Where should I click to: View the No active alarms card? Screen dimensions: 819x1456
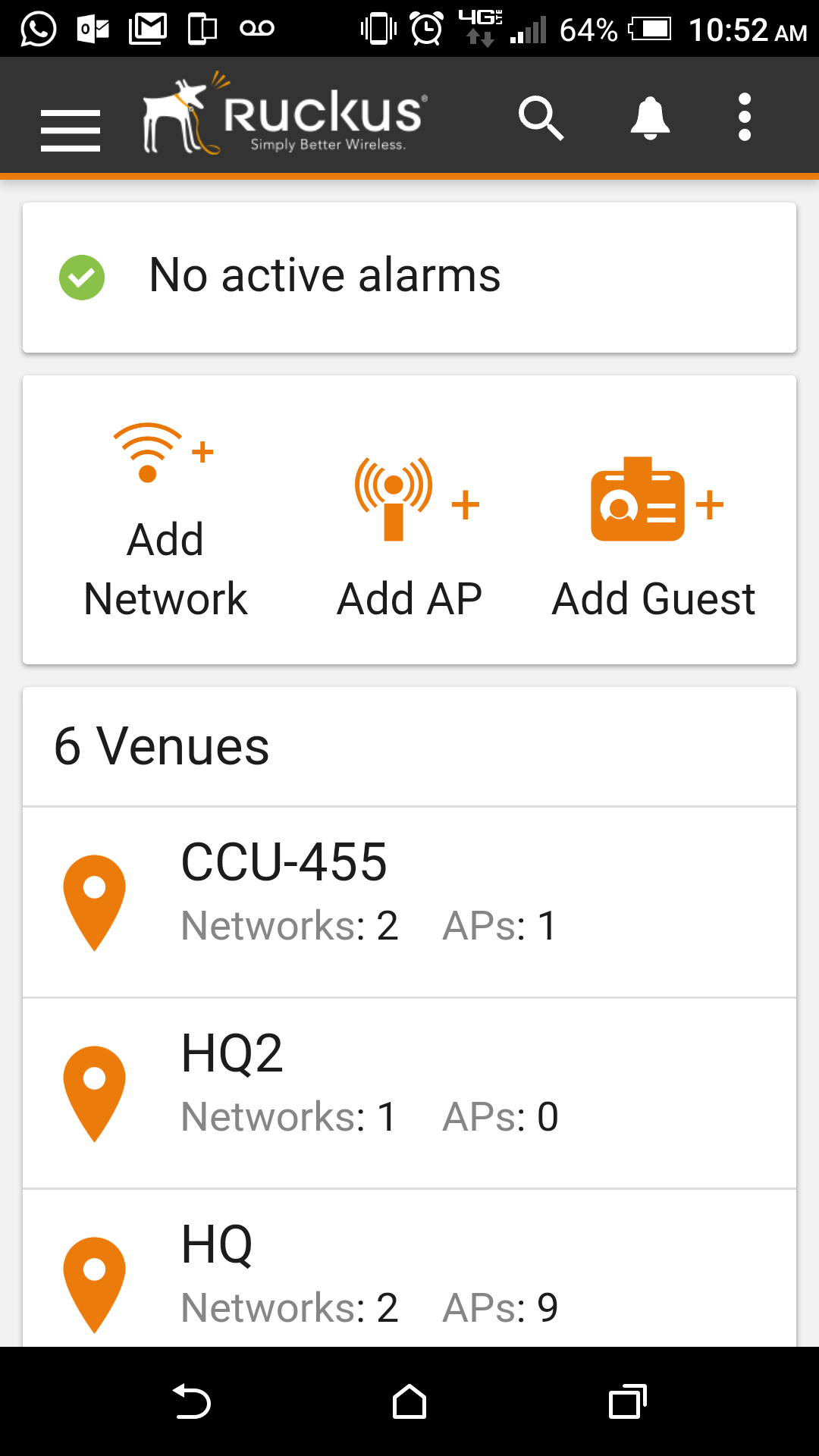point(409,277)
